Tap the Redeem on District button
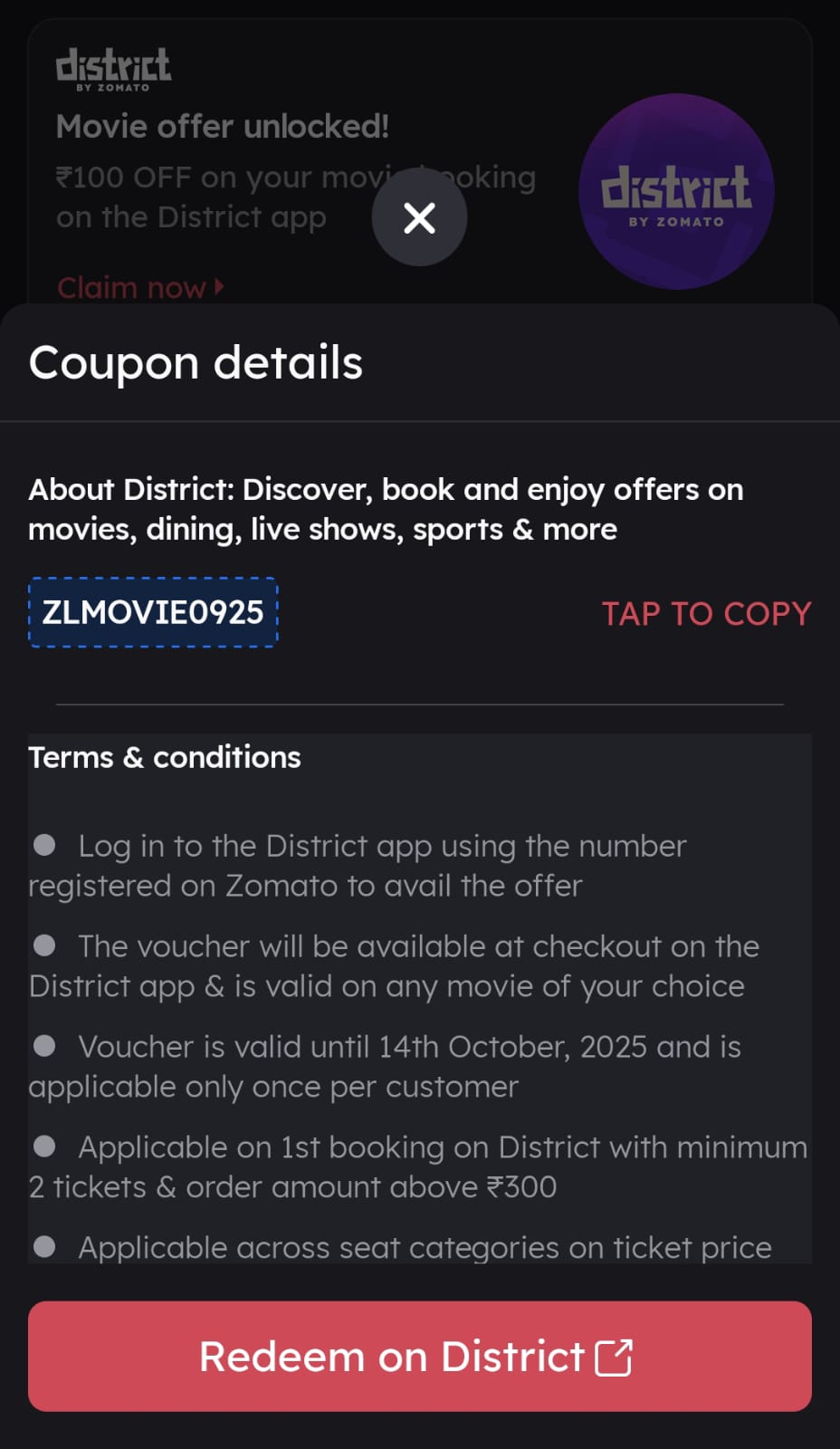840x1449 pixels. (419, 1356)
